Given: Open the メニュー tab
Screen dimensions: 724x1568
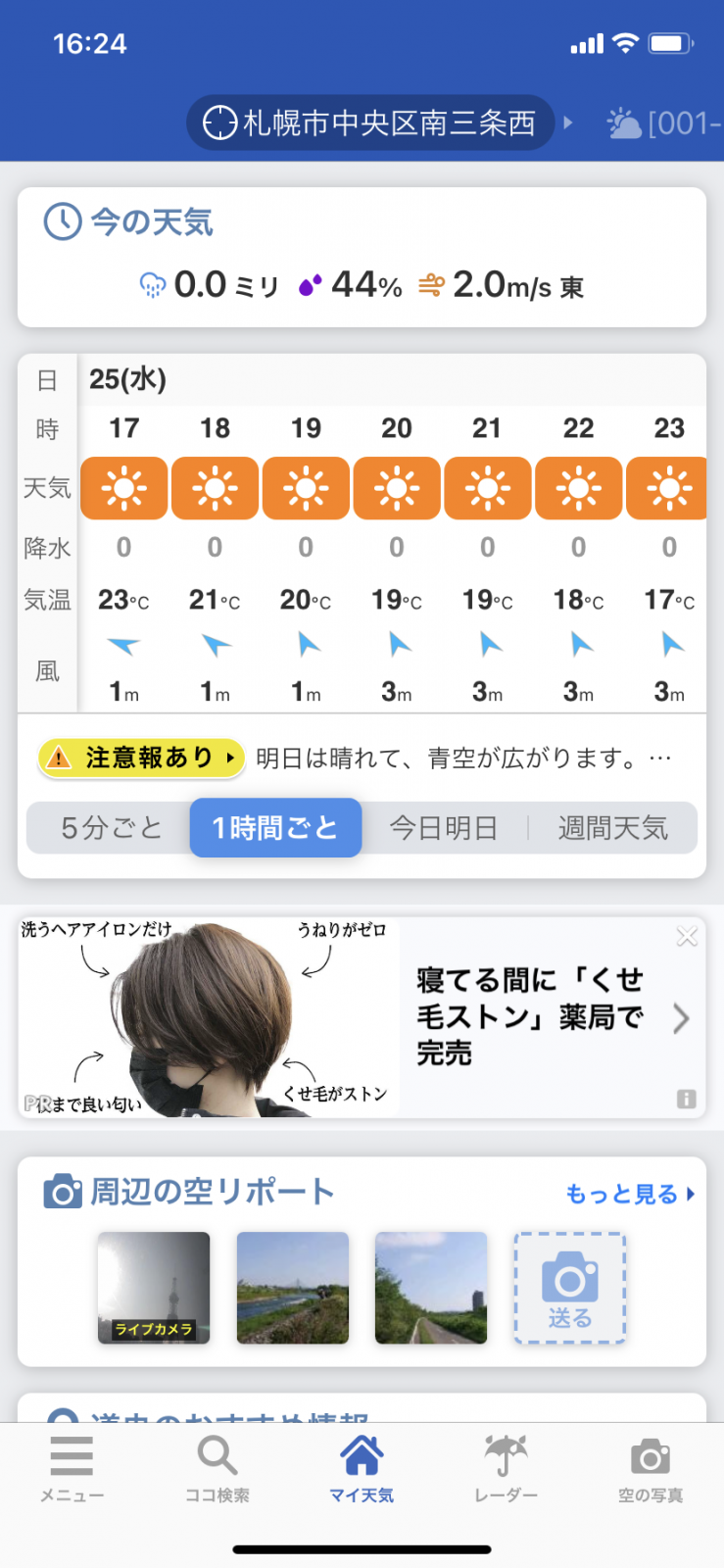Looking at the screenshot, I should click(72, 1468).
